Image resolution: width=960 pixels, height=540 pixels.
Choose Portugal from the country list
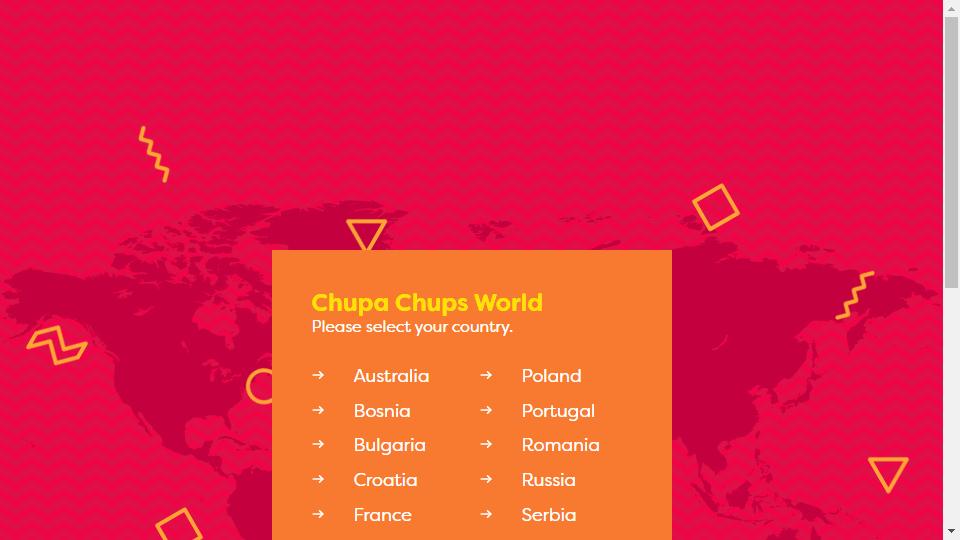point(558,411)
